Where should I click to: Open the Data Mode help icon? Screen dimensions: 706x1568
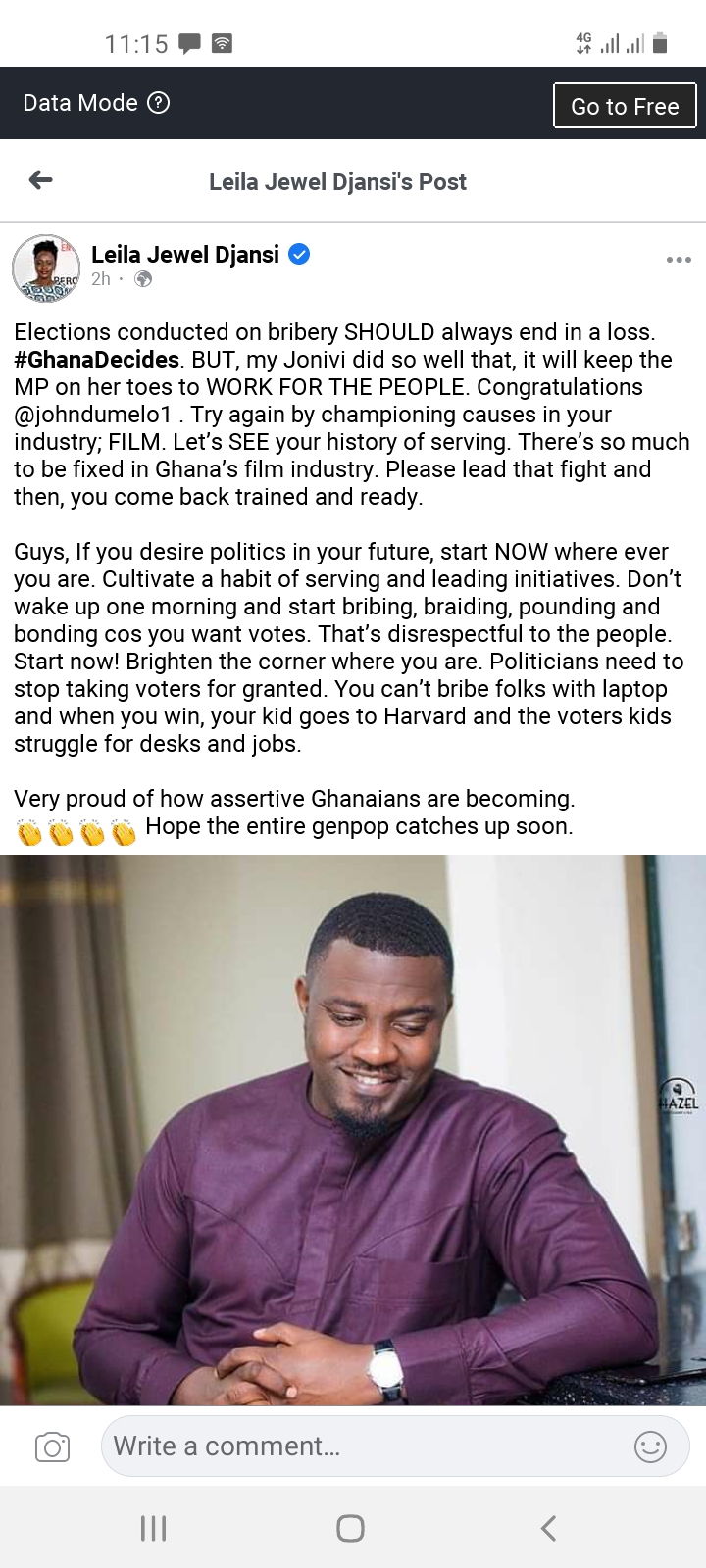(x=159, y=103)
